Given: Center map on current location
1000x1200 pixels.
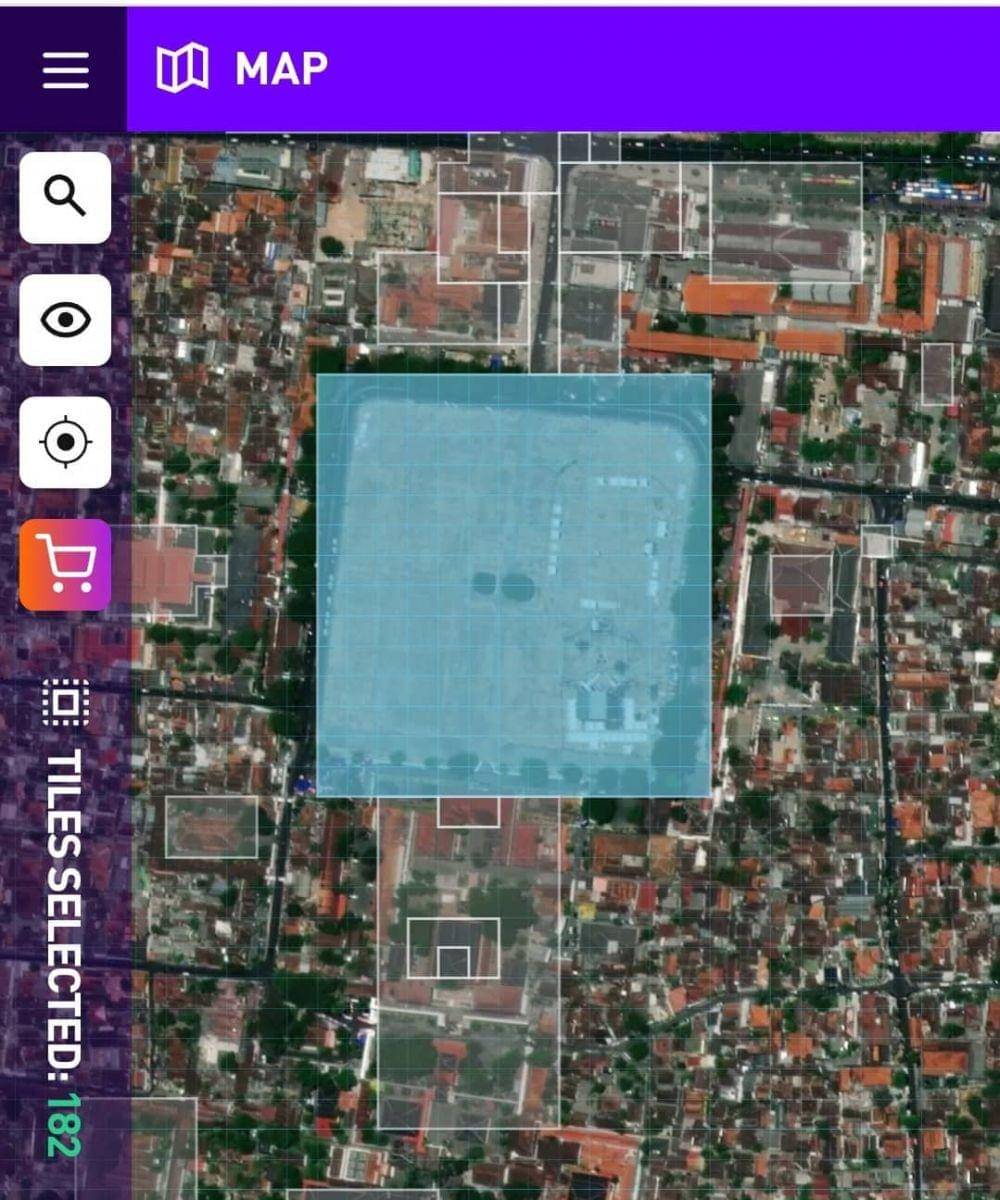Looking at the screenshot, I should [65, 442].
